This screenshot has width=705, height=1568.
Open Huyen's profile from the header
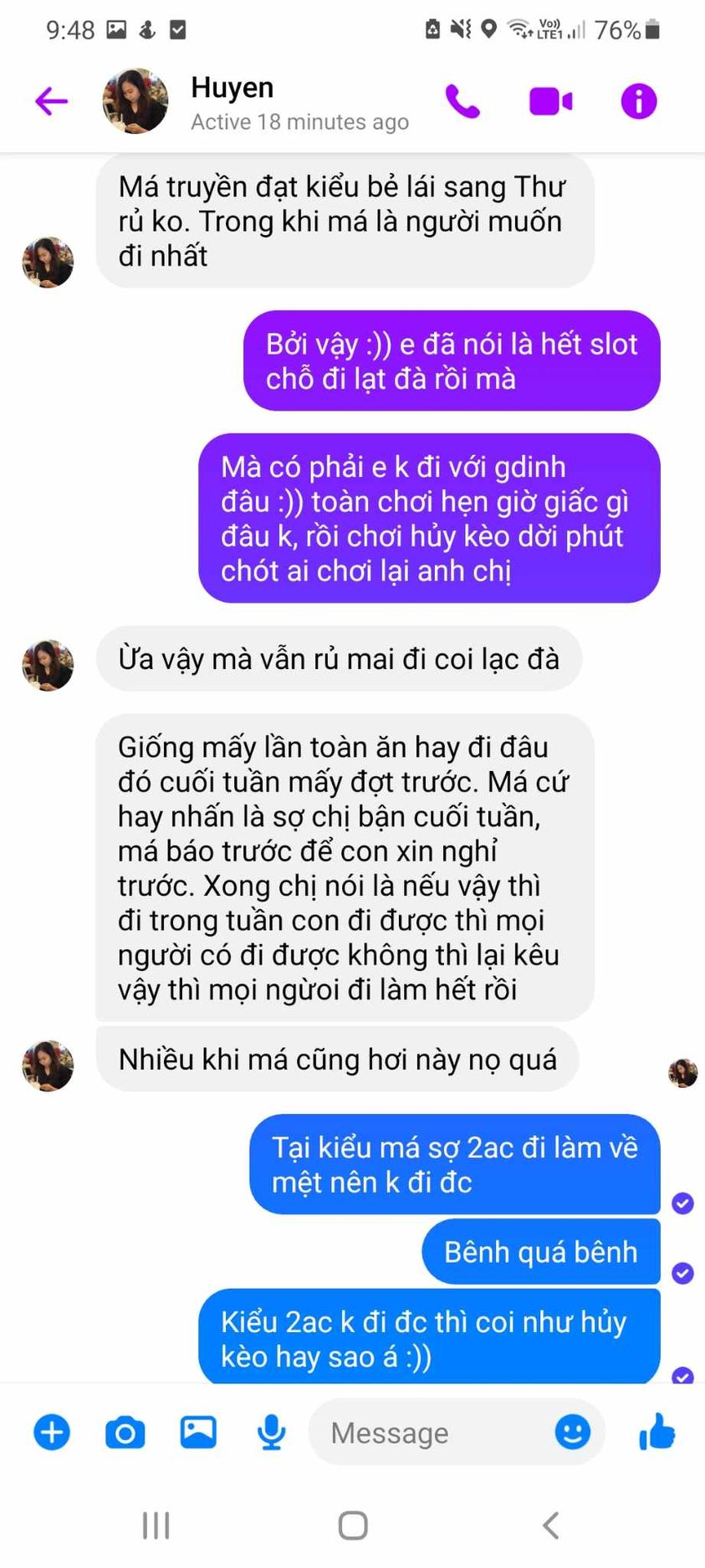[232, 102]
